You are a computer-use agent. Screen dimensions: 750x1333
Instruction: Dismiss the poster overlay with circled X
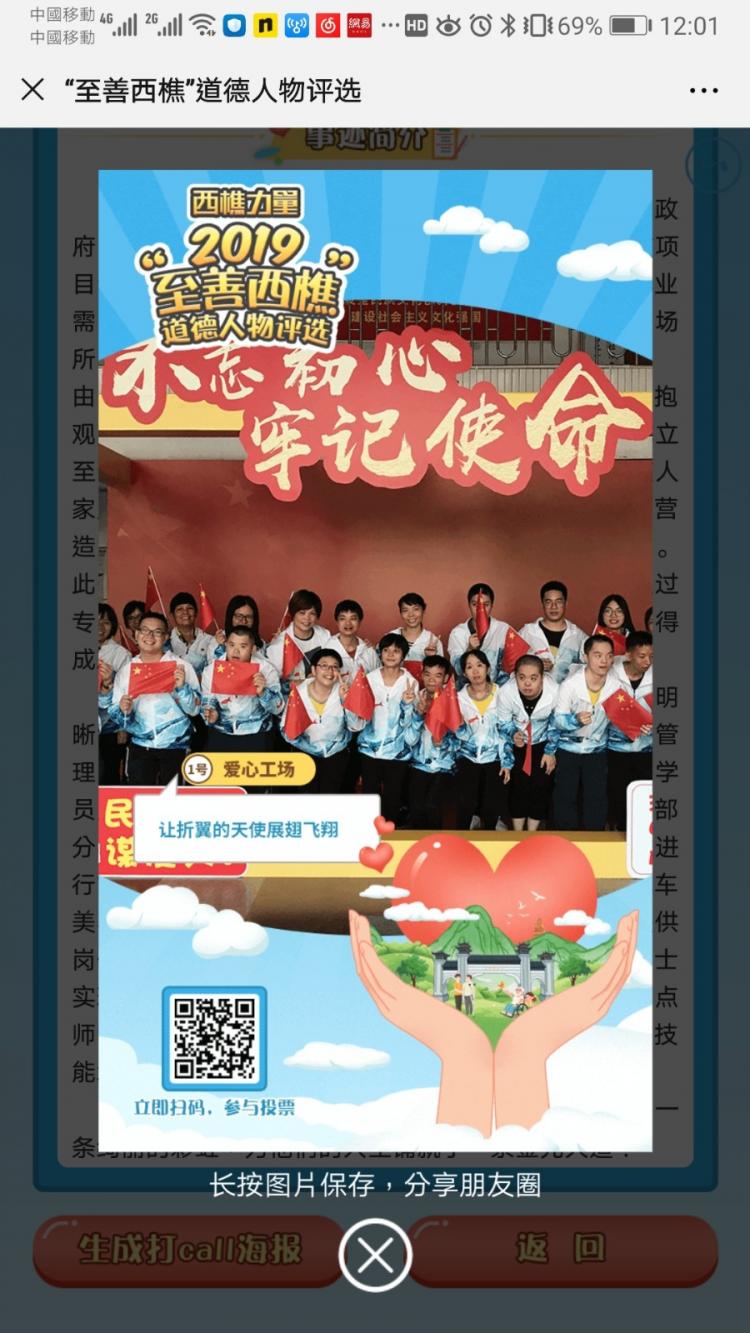(375, 1255)
